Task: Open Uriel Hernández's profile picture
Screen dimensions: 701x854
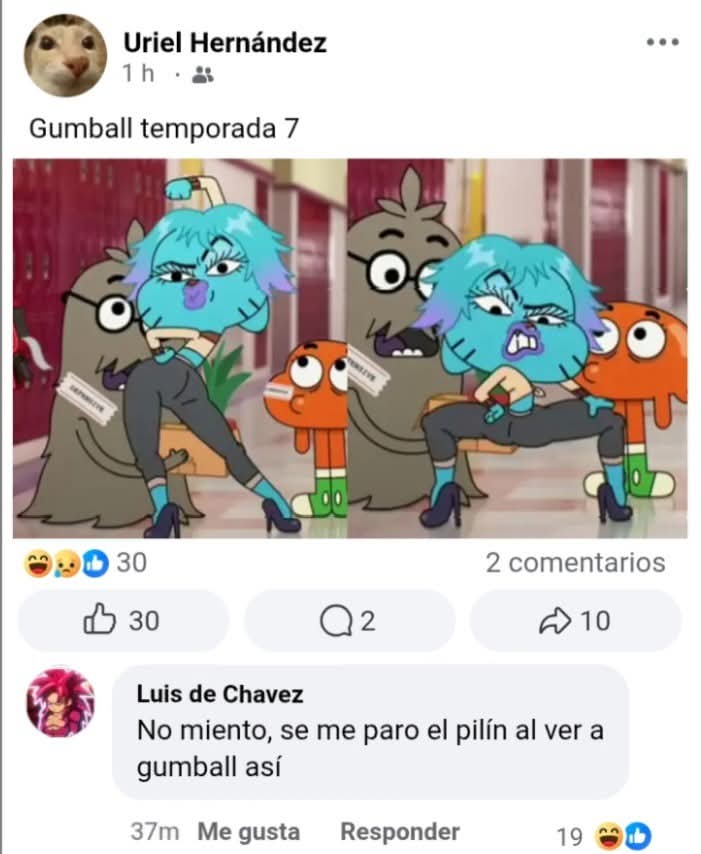Action: 65,56
